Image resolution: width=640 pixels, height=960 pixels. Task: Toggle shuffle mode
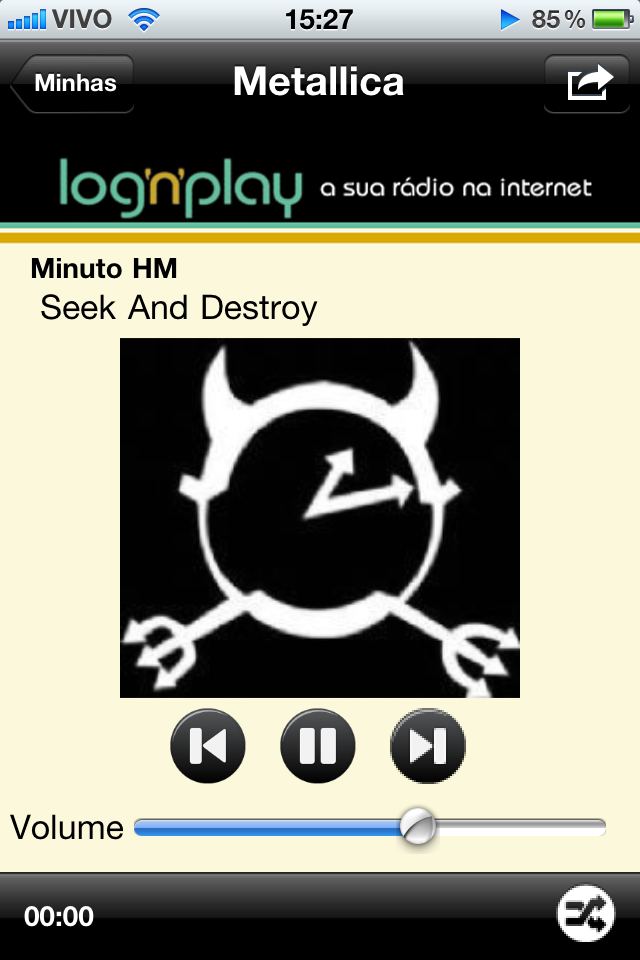click(585, 916)
